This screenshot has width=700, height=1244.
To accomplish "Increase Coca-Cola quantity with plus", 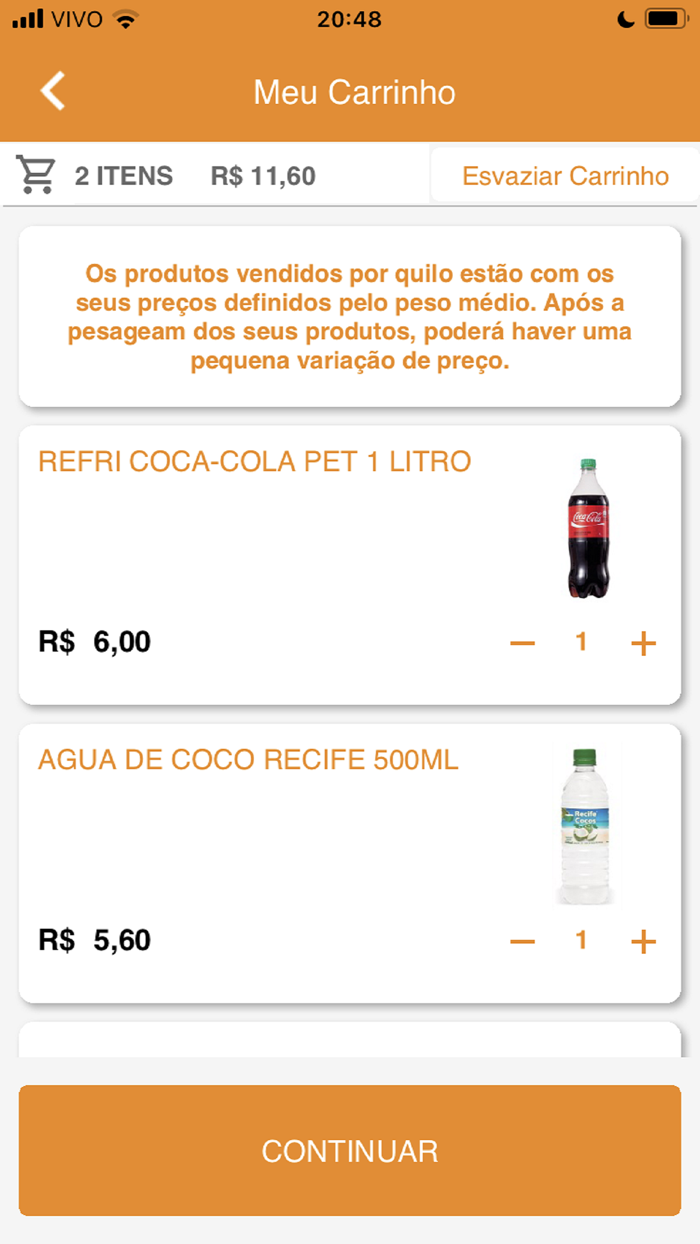I will [x=643, y=643].
